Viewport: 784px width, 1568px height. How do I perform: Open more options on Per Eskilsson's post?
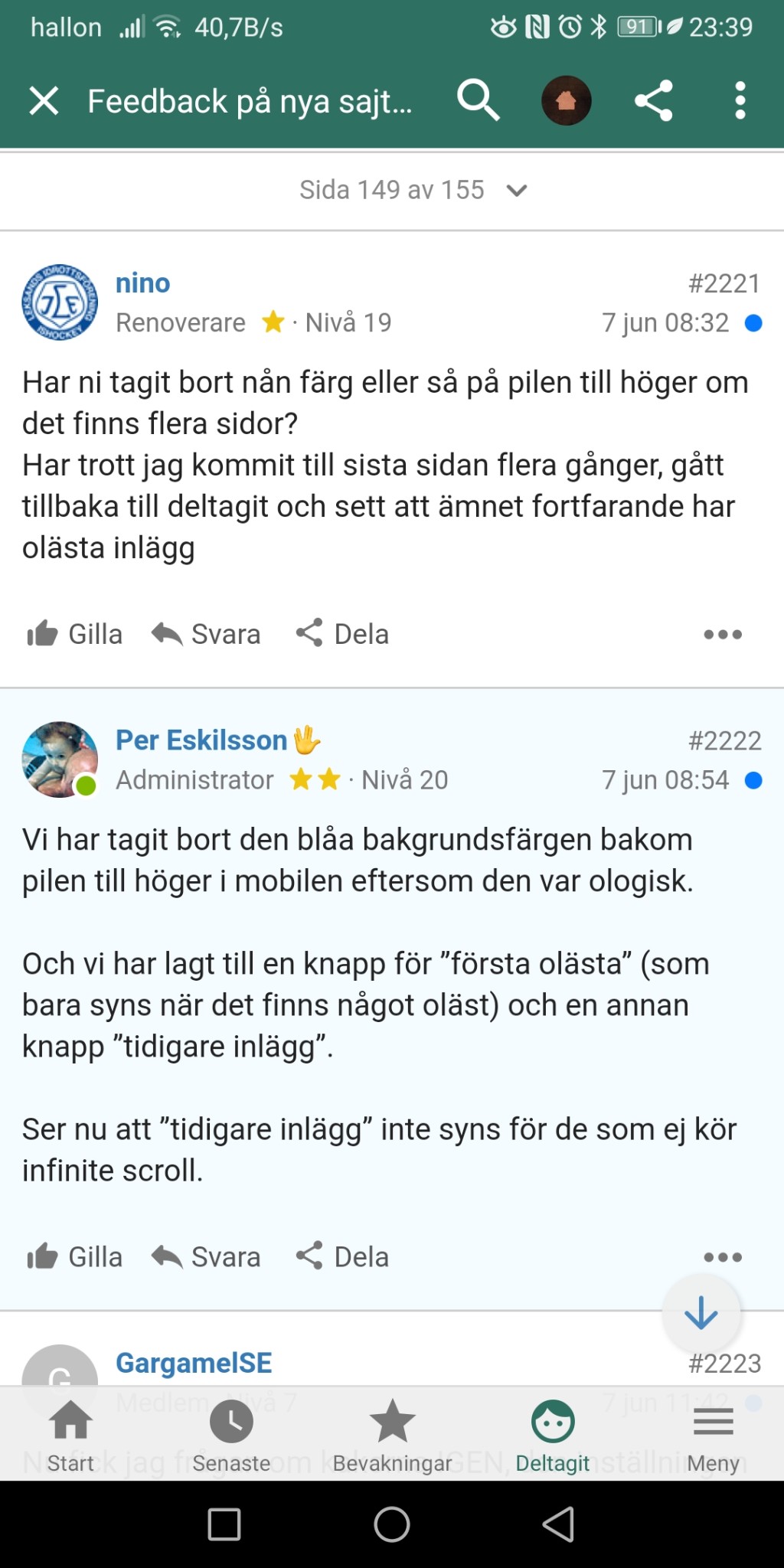(x=722, y=1257)
